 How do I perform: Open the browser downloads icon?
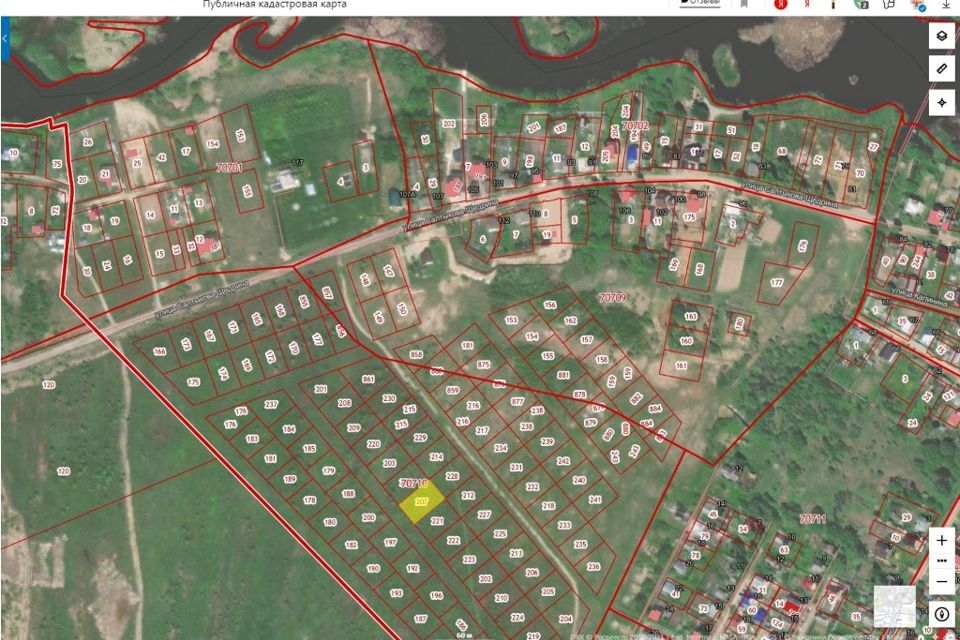pyautogui.click(x=946, y=4)
